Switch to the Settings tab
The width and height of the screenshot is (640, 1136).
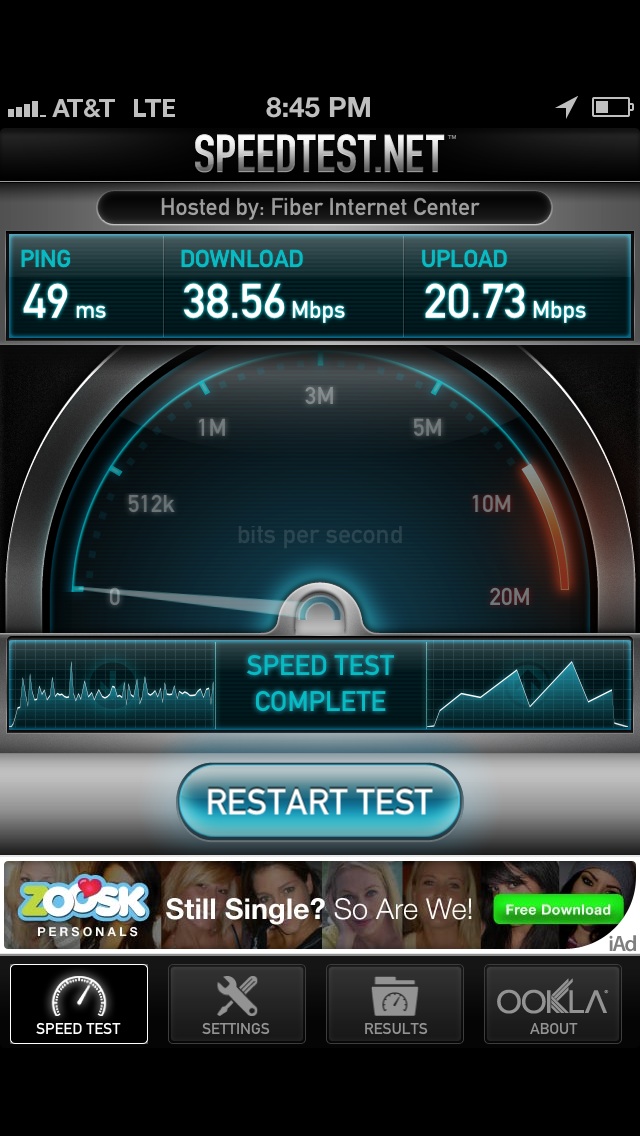(236, 1003)
